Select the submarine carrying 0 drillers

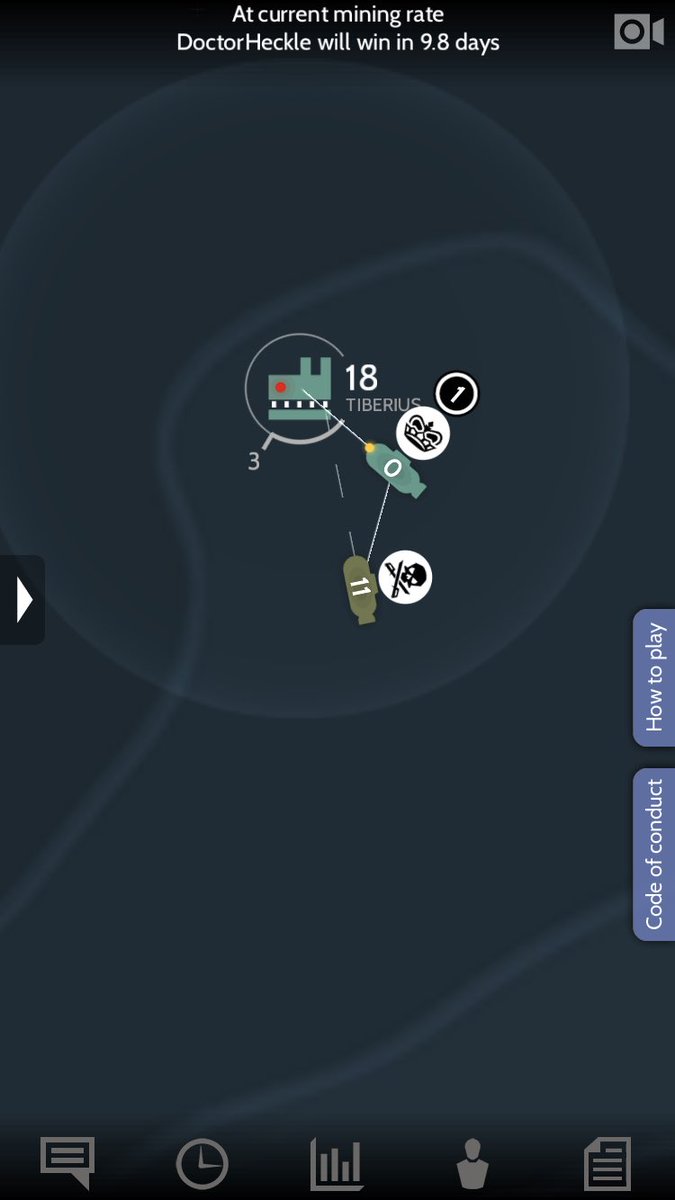click(x=395, y=469)
